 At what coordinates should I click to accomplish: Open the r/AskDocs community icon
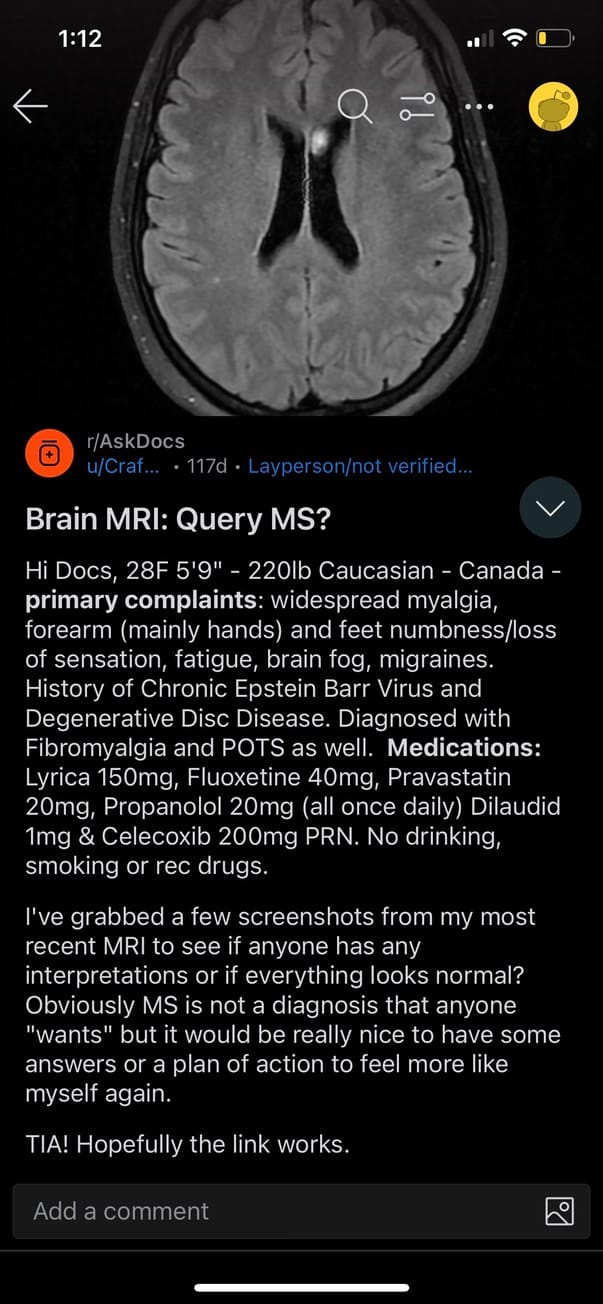49,453
